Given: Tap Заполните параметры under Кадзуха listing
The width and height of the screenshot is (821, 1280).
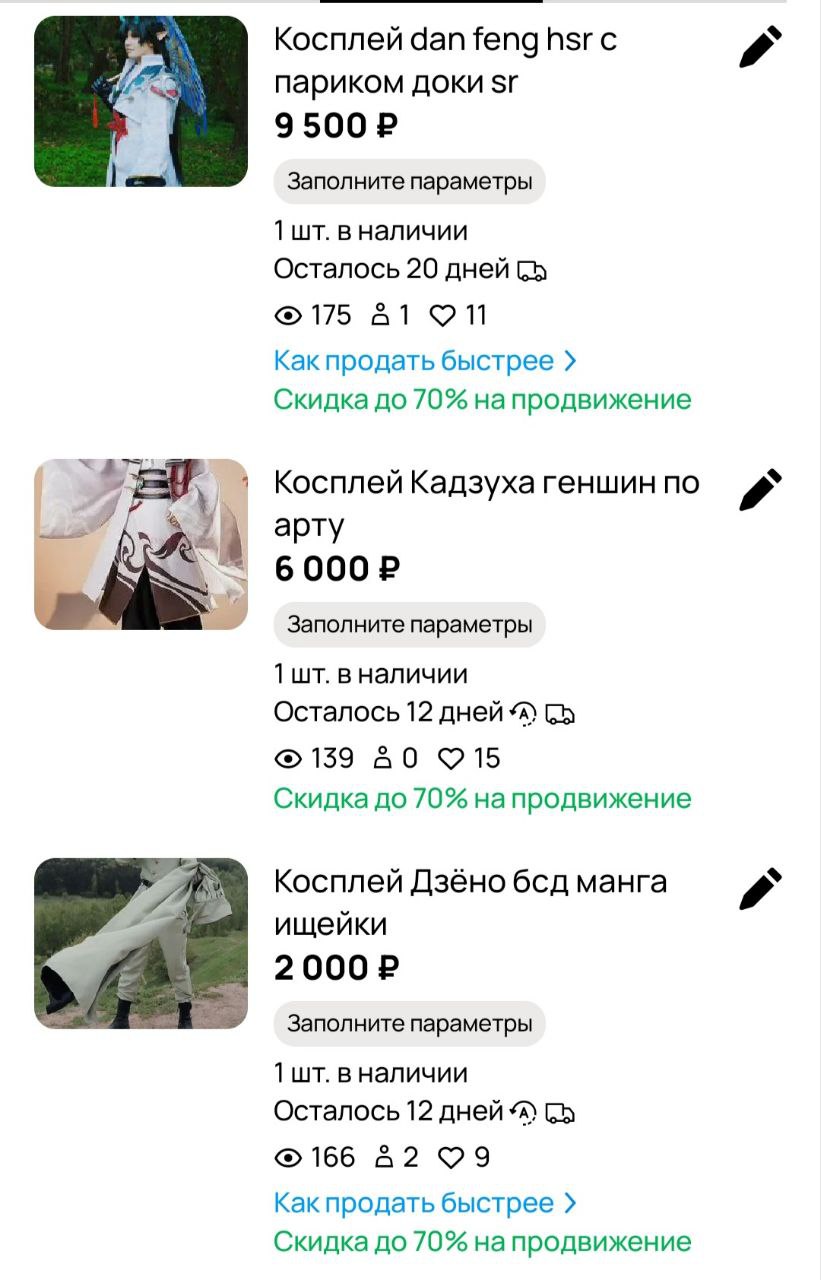Looking at the screenshot, I should [x=409, y=625].
